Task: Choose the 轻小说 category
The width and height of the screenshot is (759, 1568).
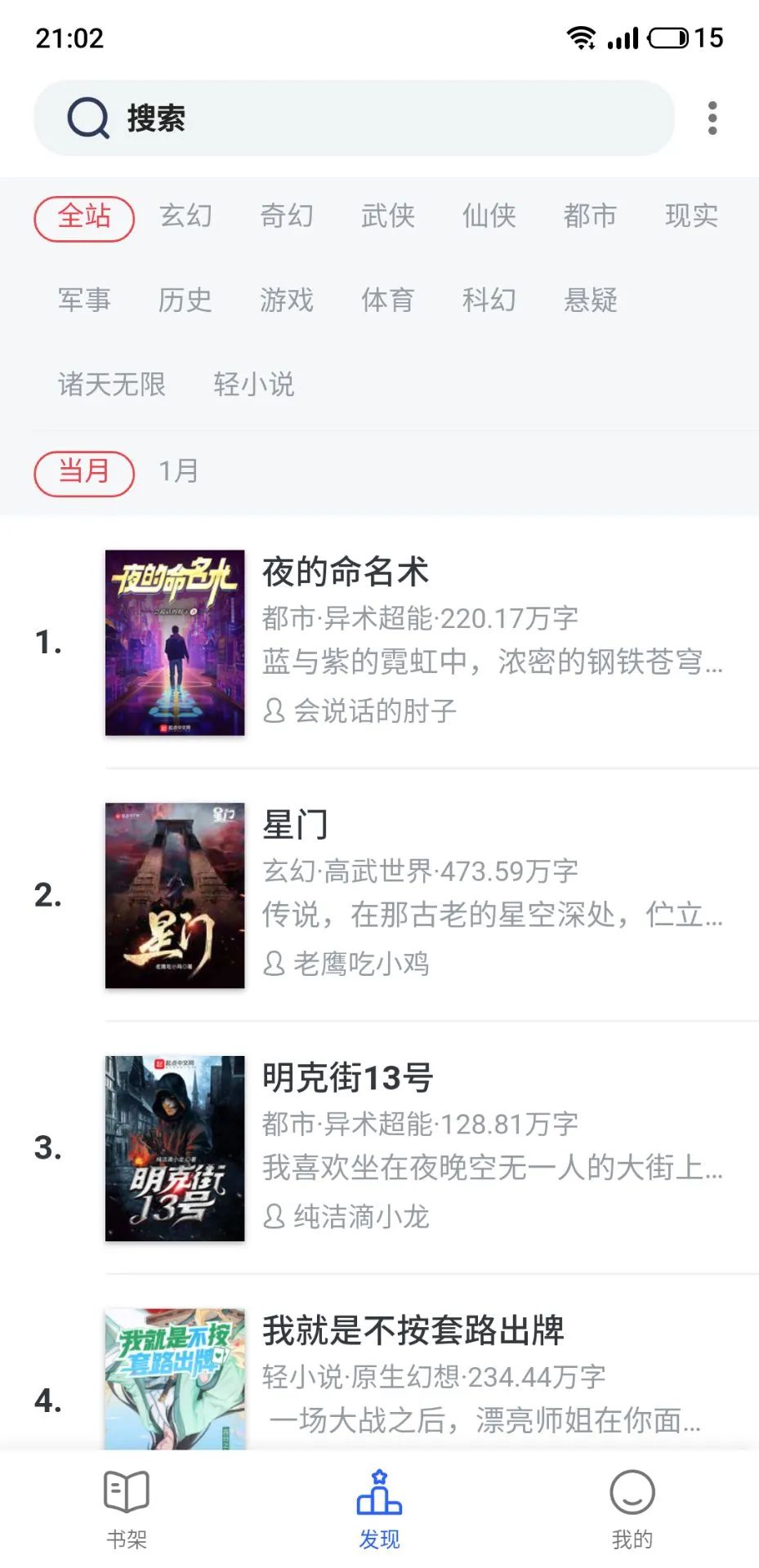Action: coord(253,385)
